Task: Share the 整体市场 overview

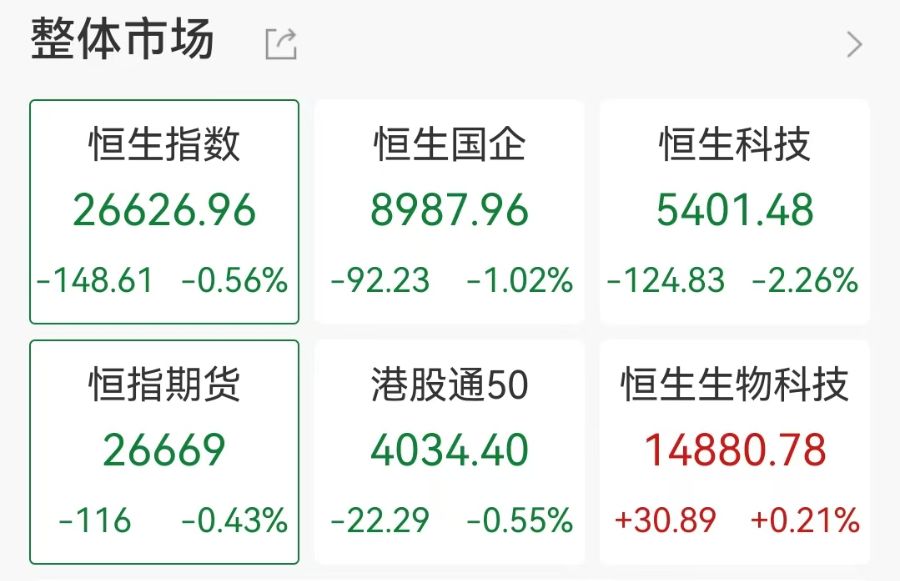Action: [281, 44]
